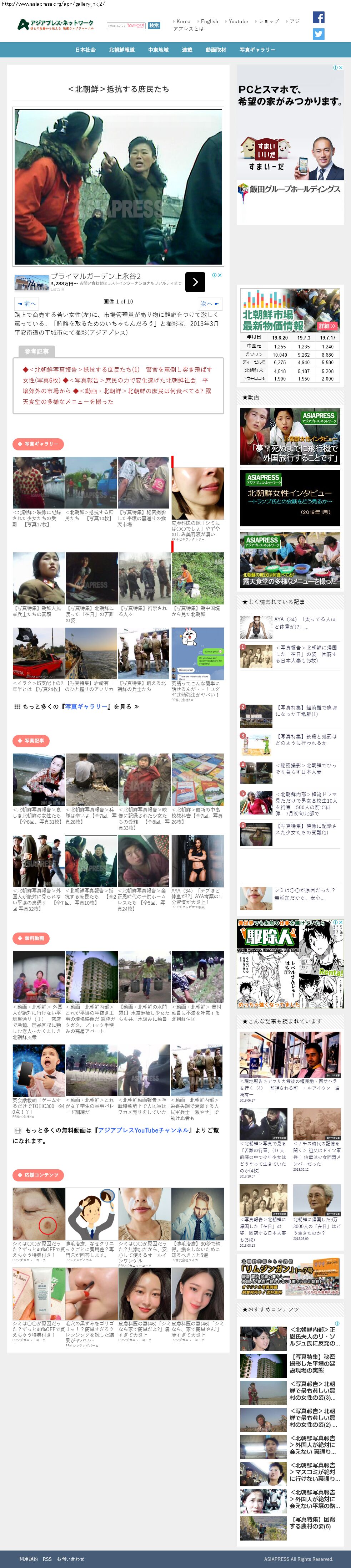Switch to the Korea language link
The height and width of the screenshot is (1568, 351).
coord(182,21)
